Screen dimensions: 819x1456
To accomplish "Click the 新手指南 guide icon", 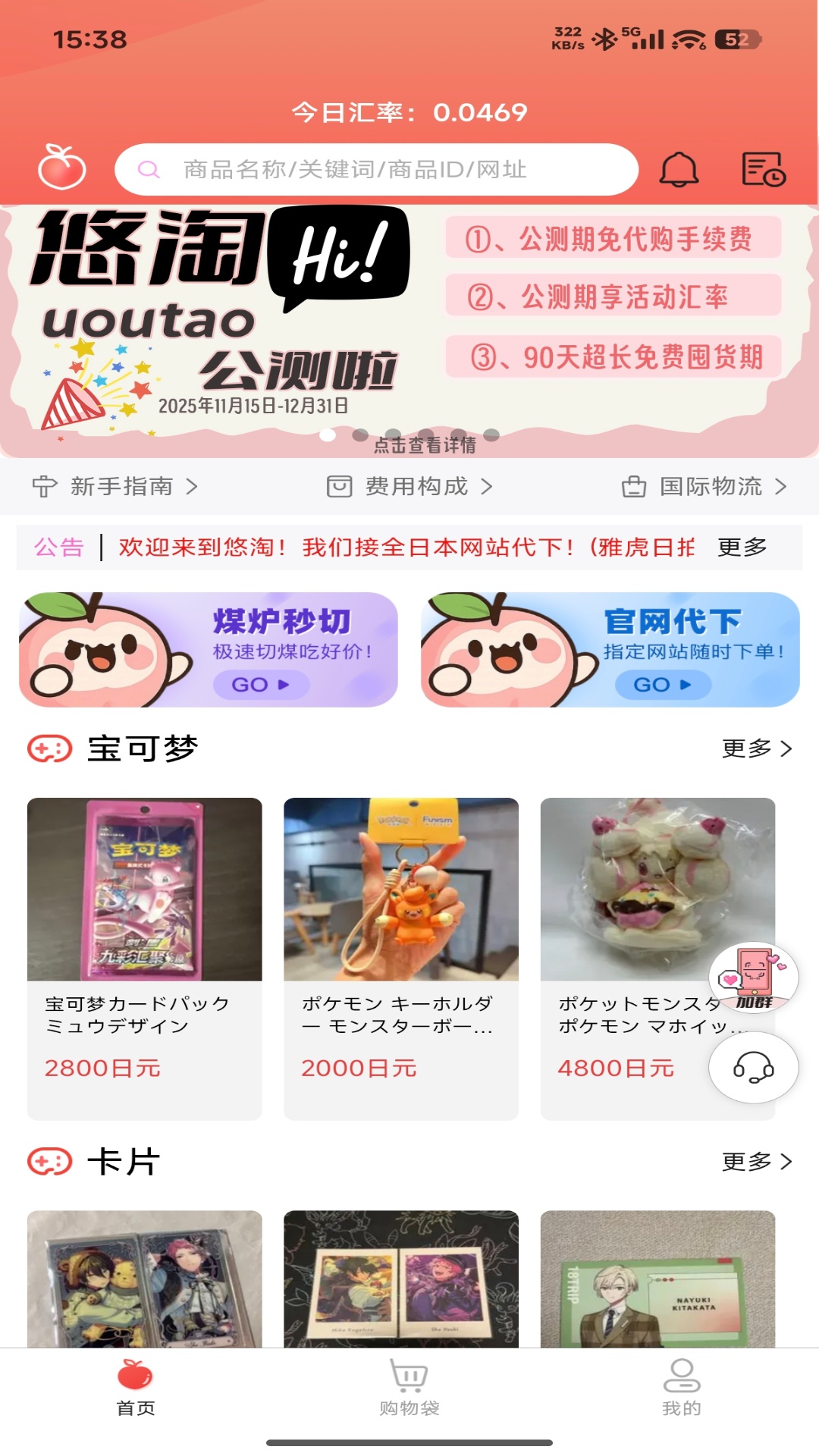I will [x=44, y=488].
